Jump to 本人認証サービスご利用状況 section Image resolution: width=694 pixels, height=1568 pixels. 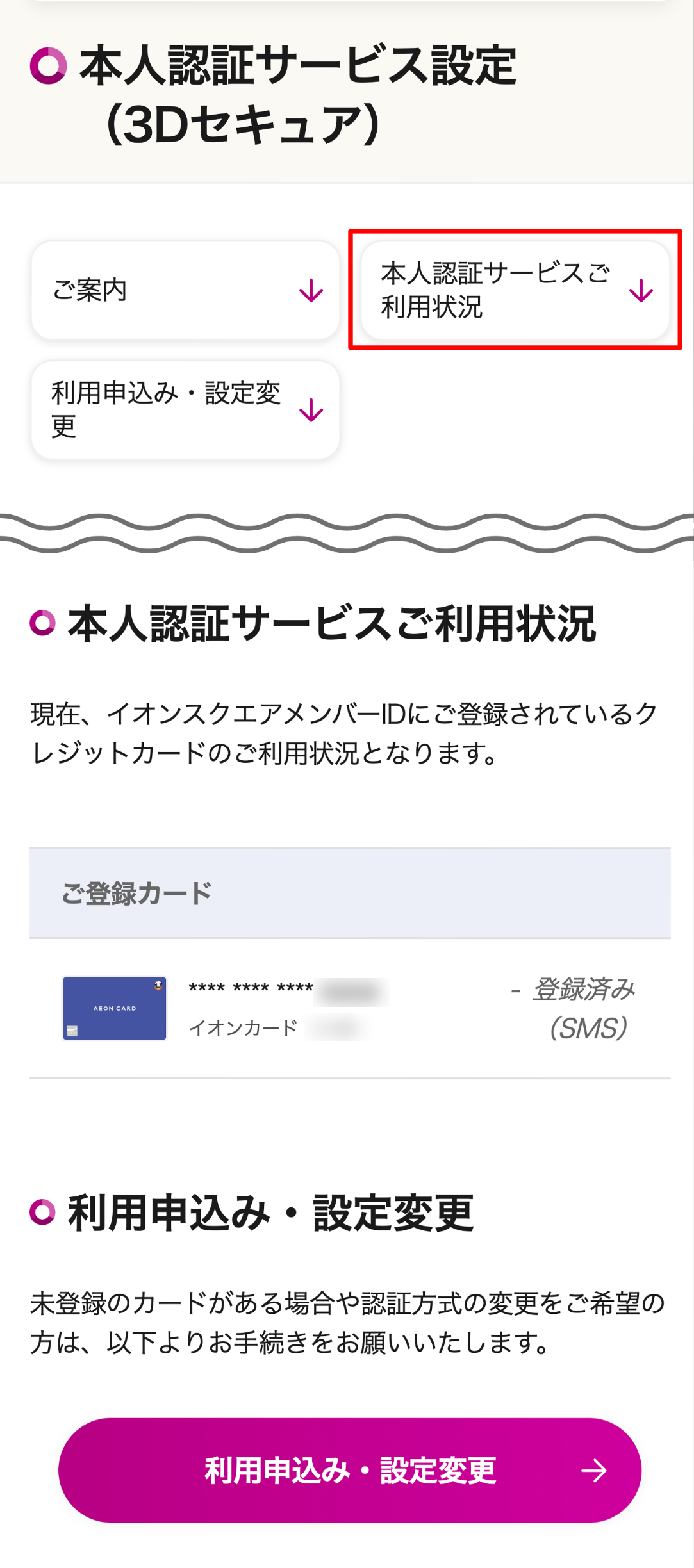pyautogui.click(x=515, y=290)
